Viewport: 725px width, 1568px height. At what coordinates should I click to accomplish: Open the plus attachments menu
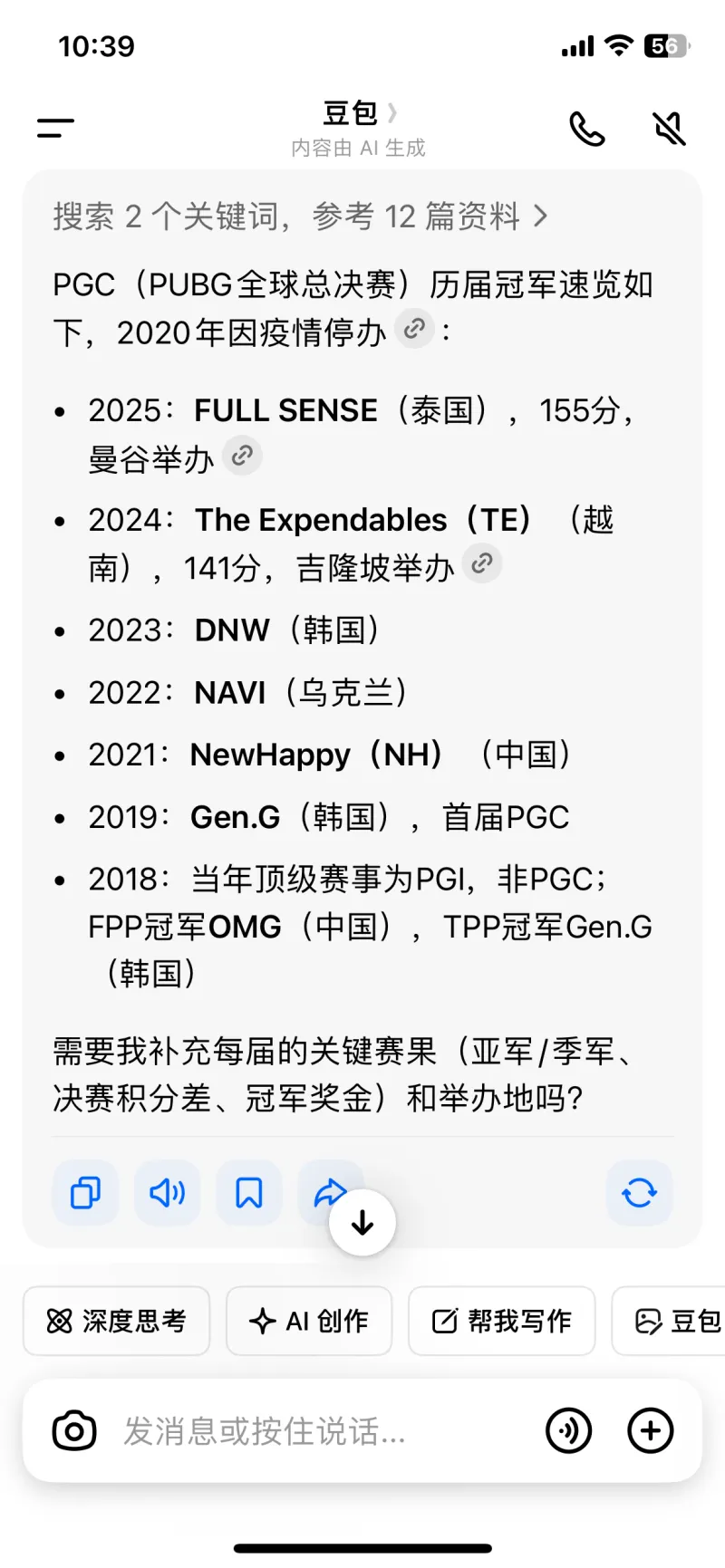point(651,1431)
